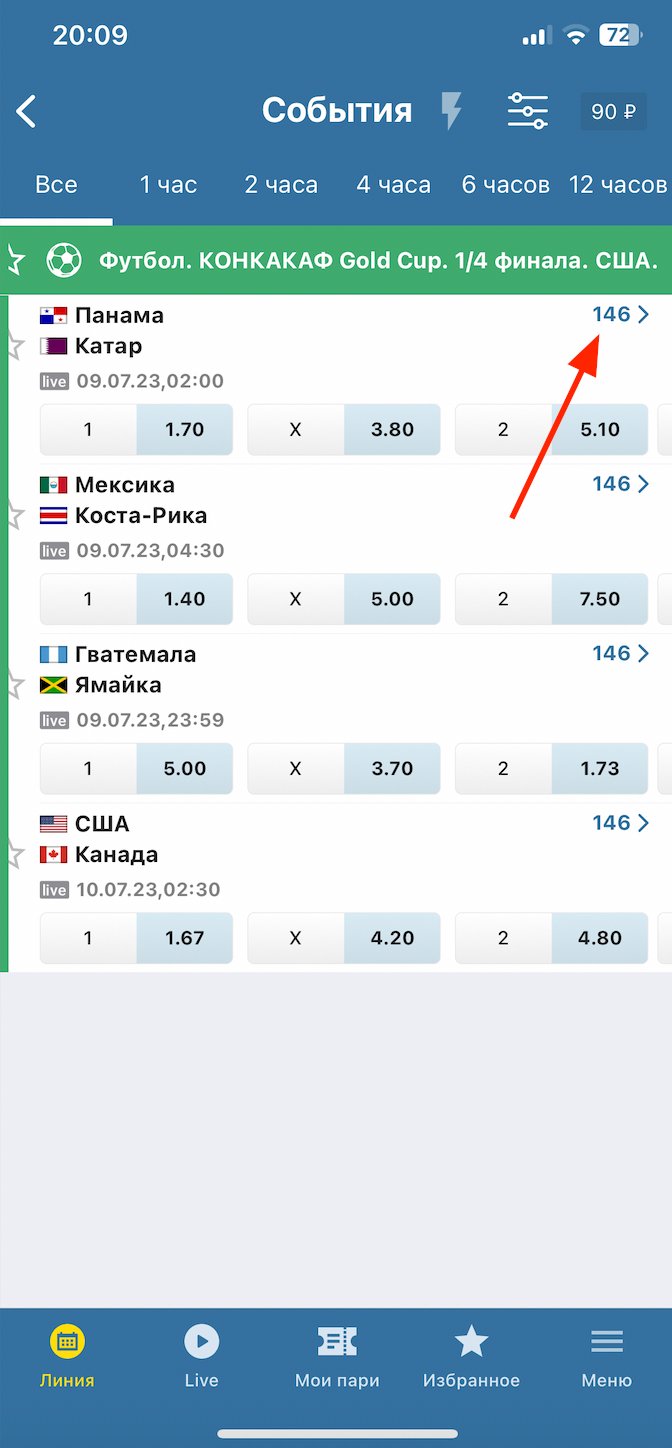Pick the draw at 5.00 for Мексика – Коста-Рика
This screenshot has width=672, height=1448.
point(344,599)
